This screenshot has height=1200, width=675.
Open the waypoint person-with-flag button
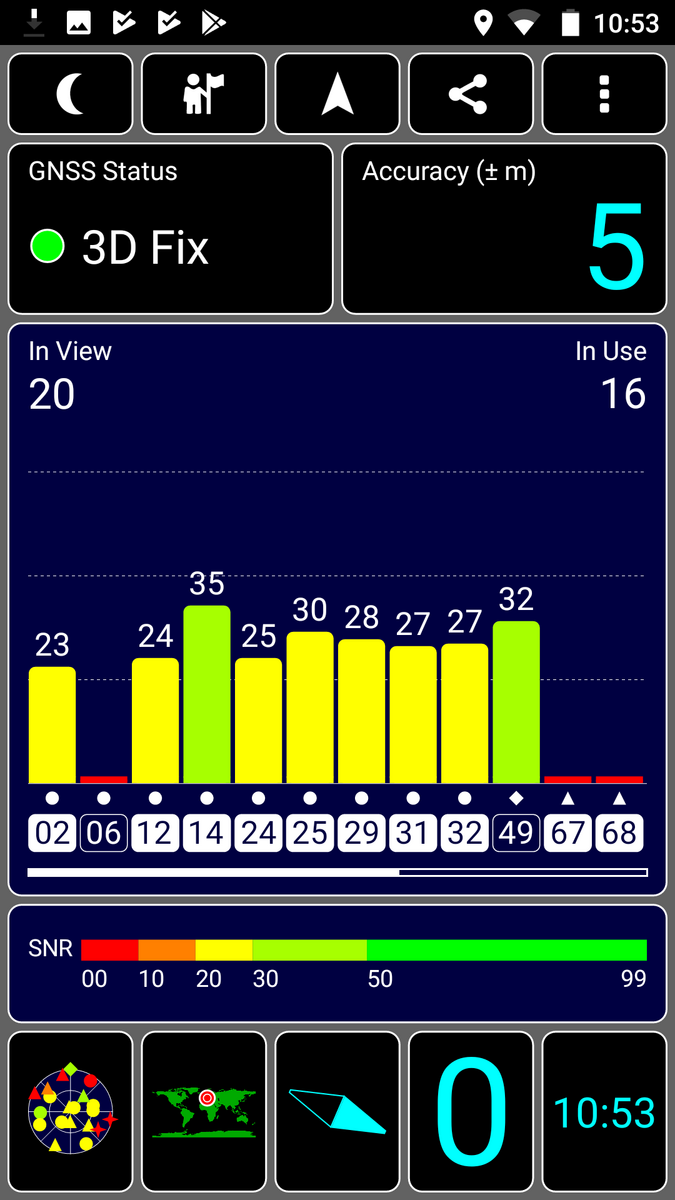[204, 94]
